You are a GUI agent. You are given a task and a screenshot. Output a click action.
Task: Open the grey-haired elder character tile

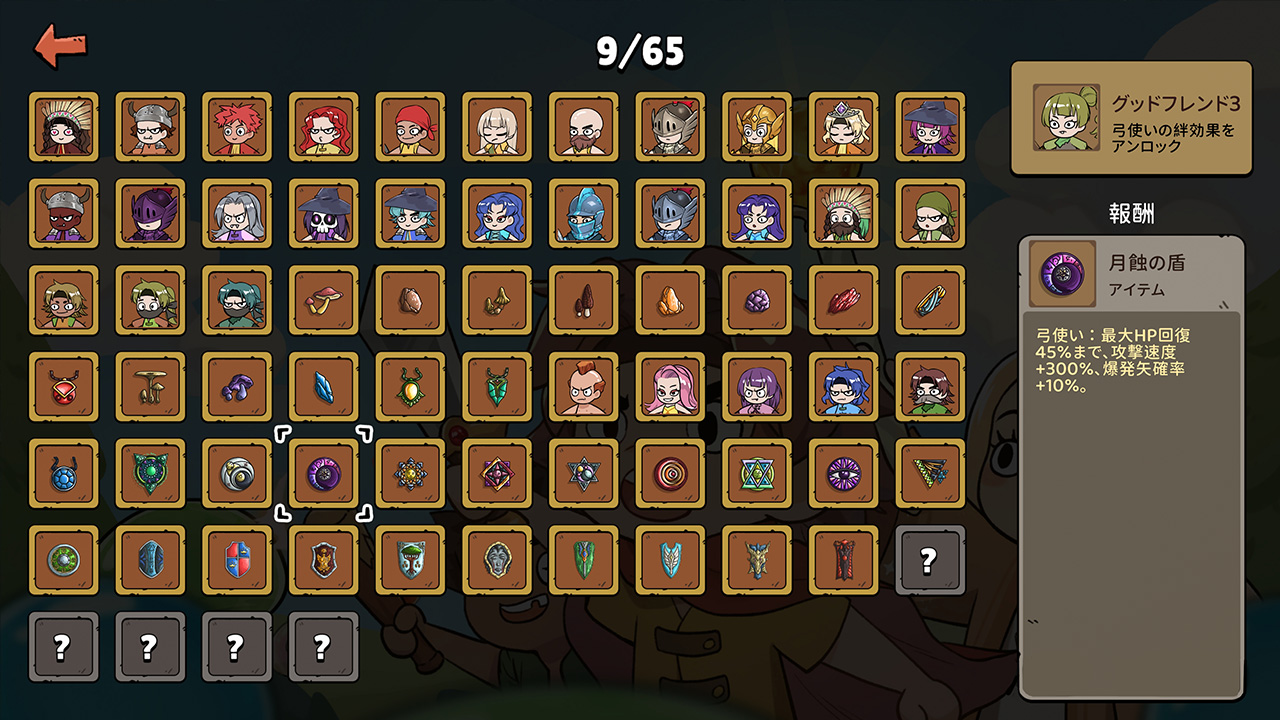[x=237, y=213]
